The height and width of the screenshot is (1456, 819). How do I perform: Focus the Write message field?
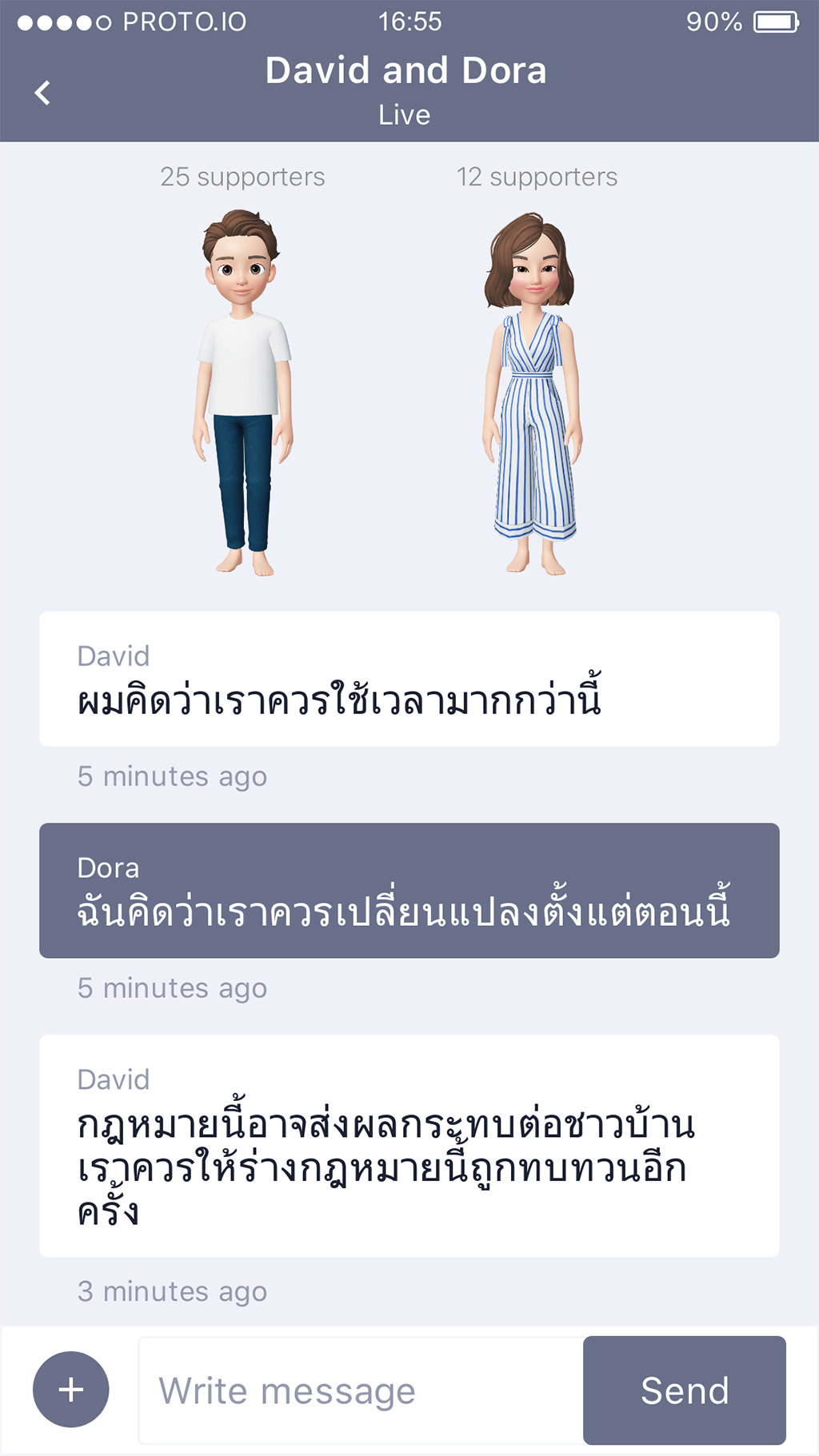(x=360, y=1390)
